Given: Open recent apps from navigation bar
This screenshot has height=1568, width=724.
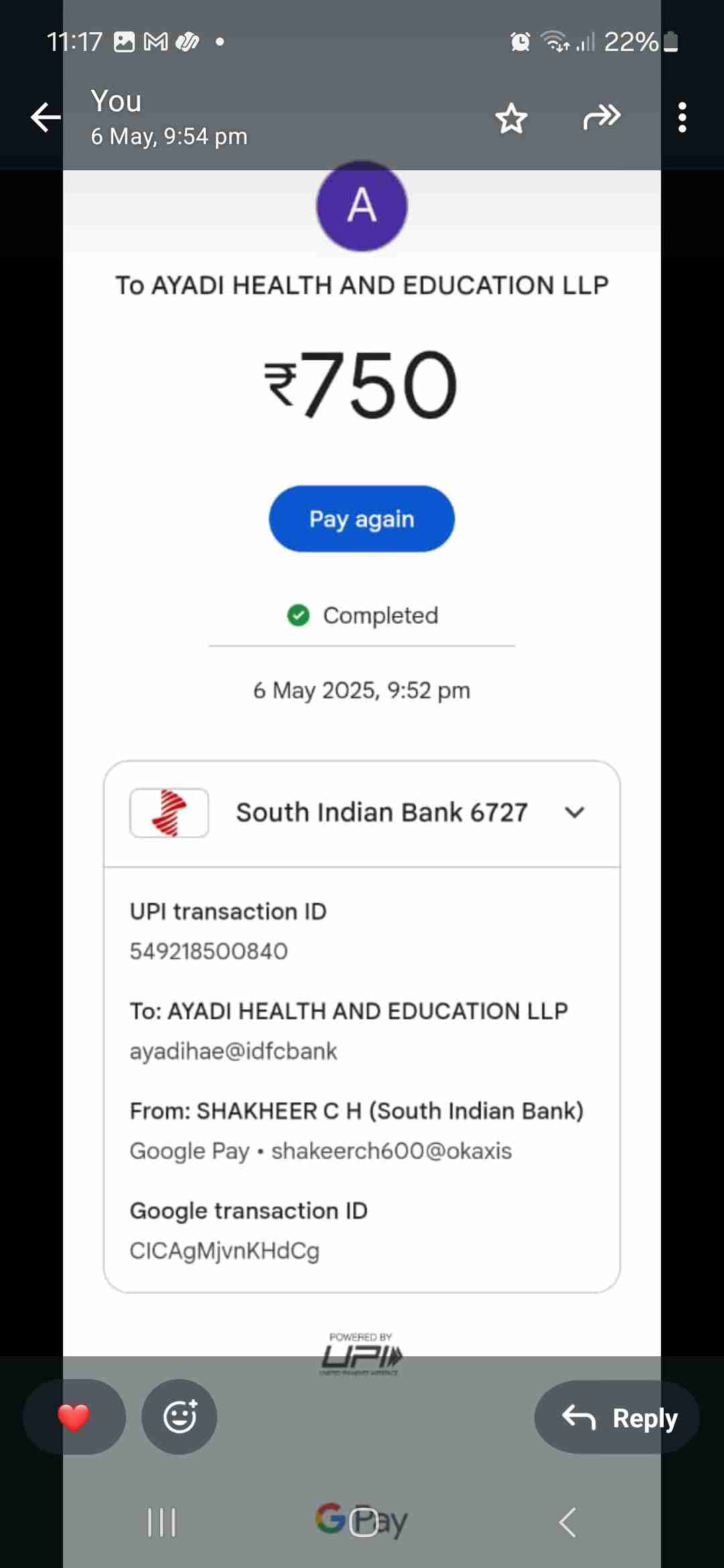Looking at the screenshot, I should (162, 1522).
